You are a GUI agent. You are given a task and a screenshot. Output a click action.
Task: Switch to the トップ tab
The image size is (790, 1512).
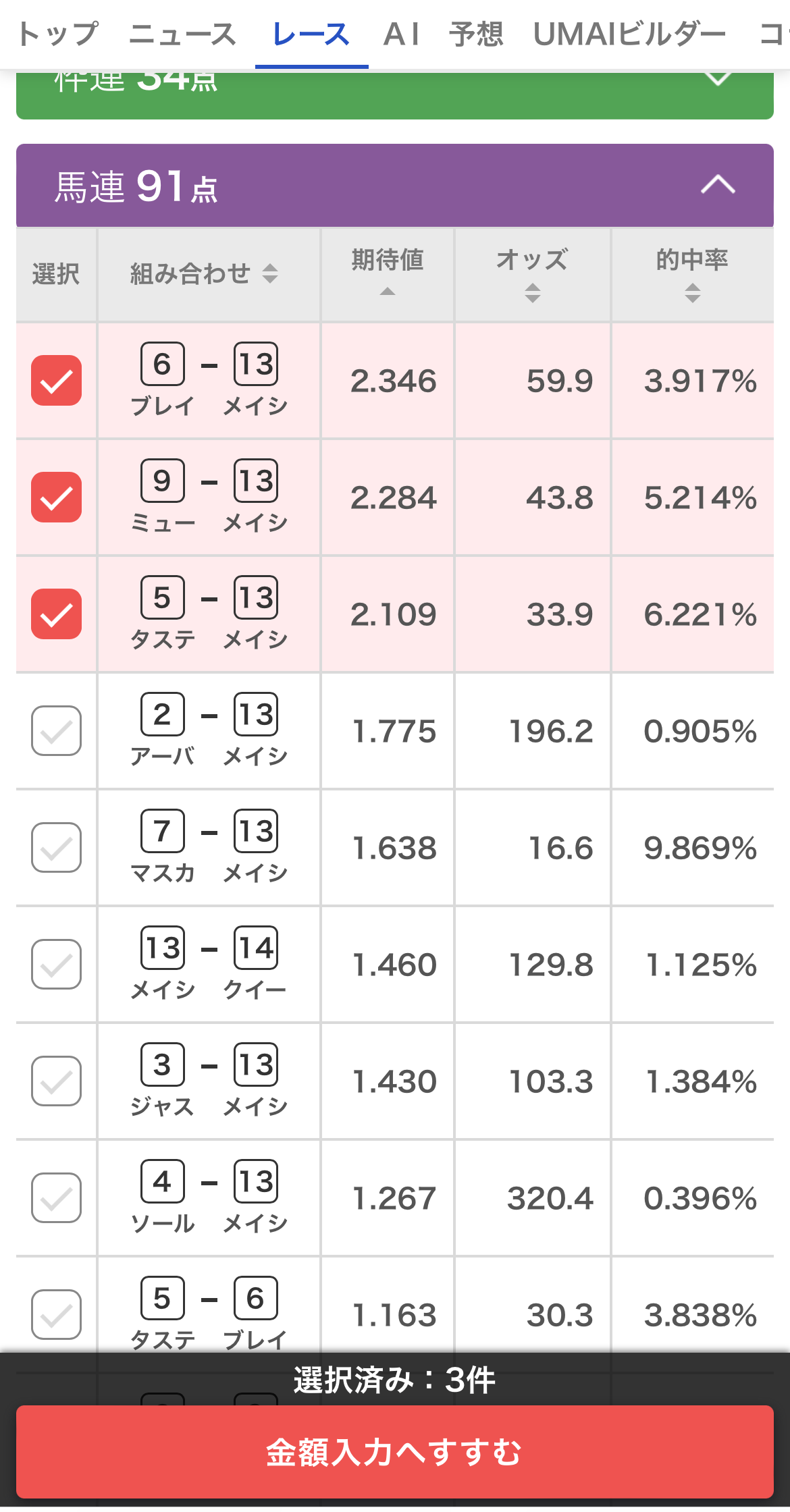(x=58, y=34)
